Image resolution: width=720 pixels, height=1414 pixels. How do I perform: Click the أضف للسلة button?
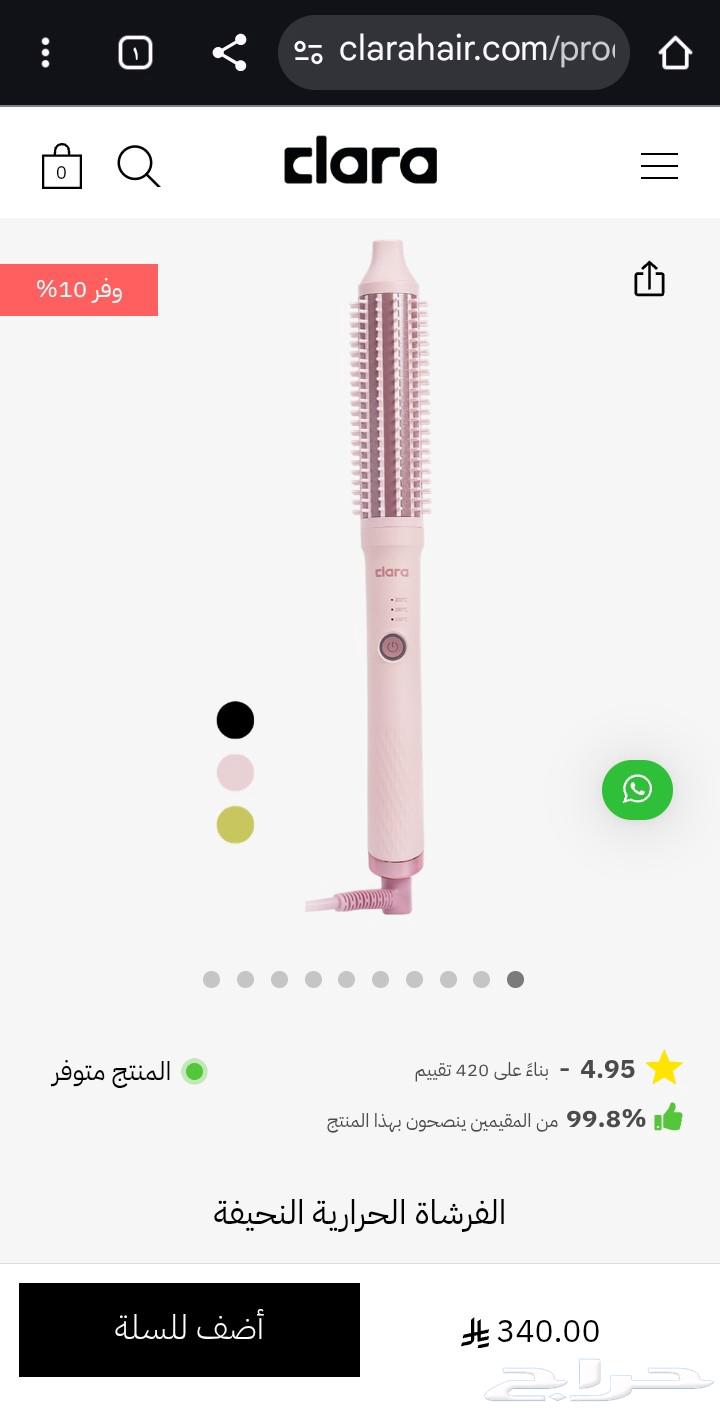point(189,1330)
